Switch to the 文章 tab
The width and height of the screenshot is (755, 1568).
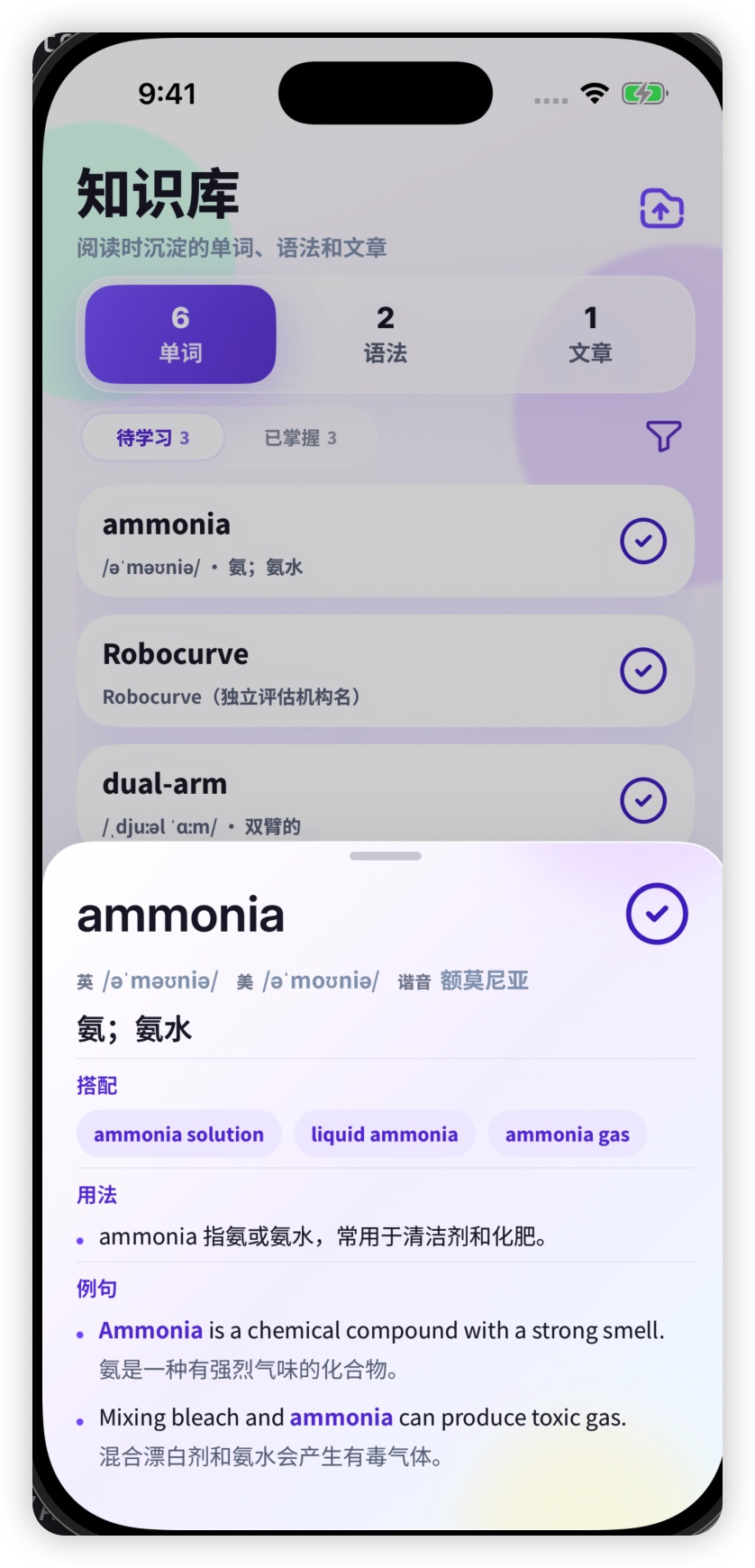pyautogui.click(x=590, y=334)
